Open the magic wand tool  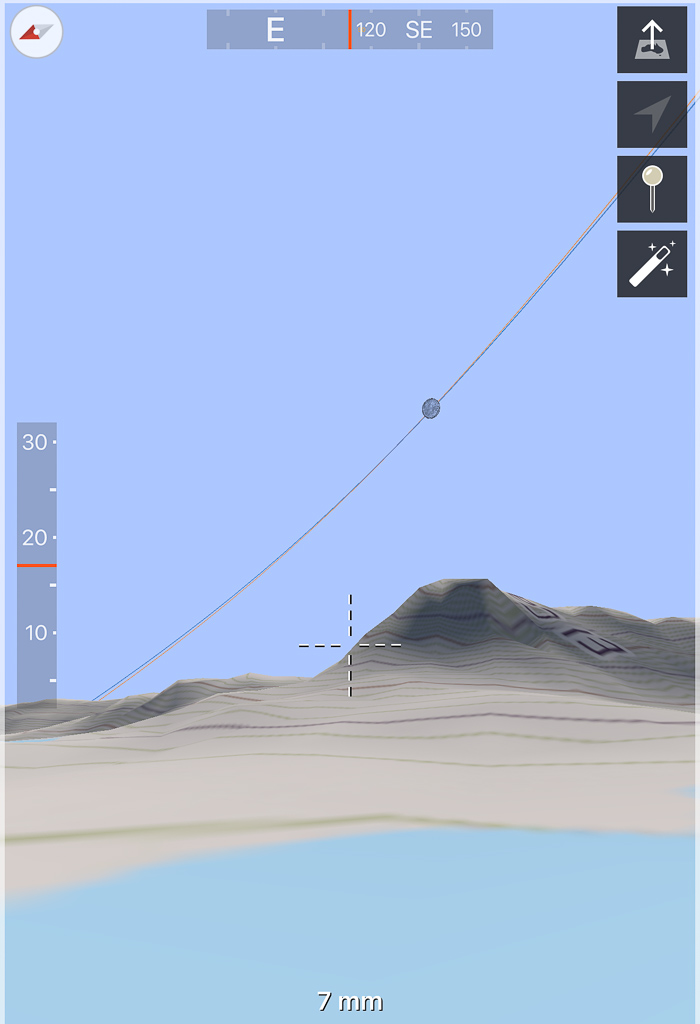click(652, 264)
